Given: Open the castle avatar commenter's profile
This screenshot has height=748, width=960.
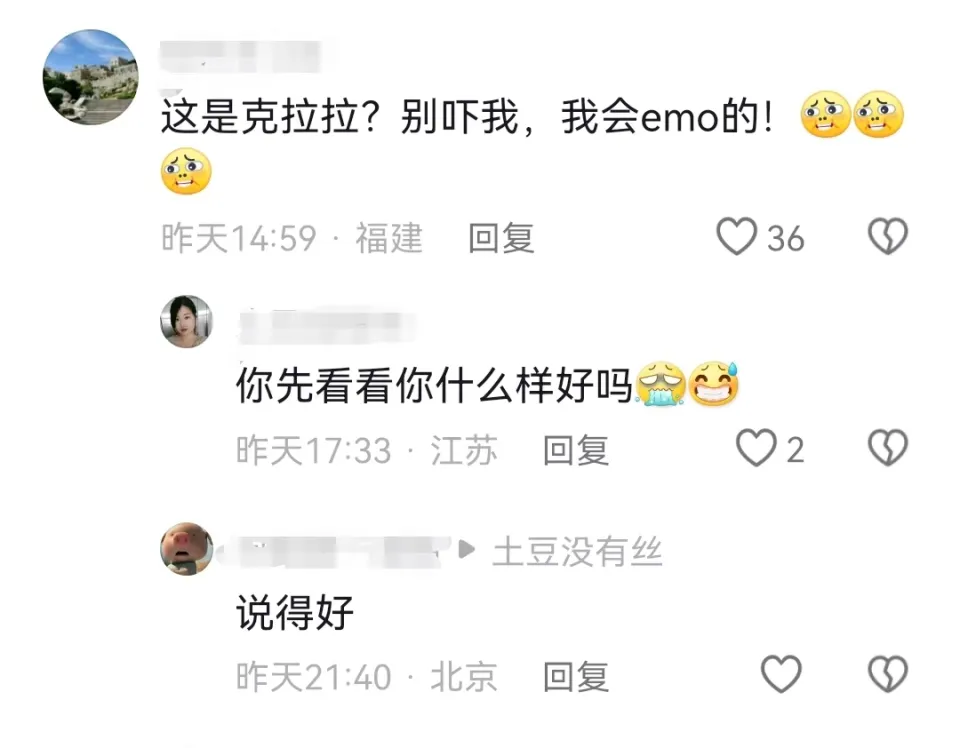Looking at the screenshot, I should [90, 77].
